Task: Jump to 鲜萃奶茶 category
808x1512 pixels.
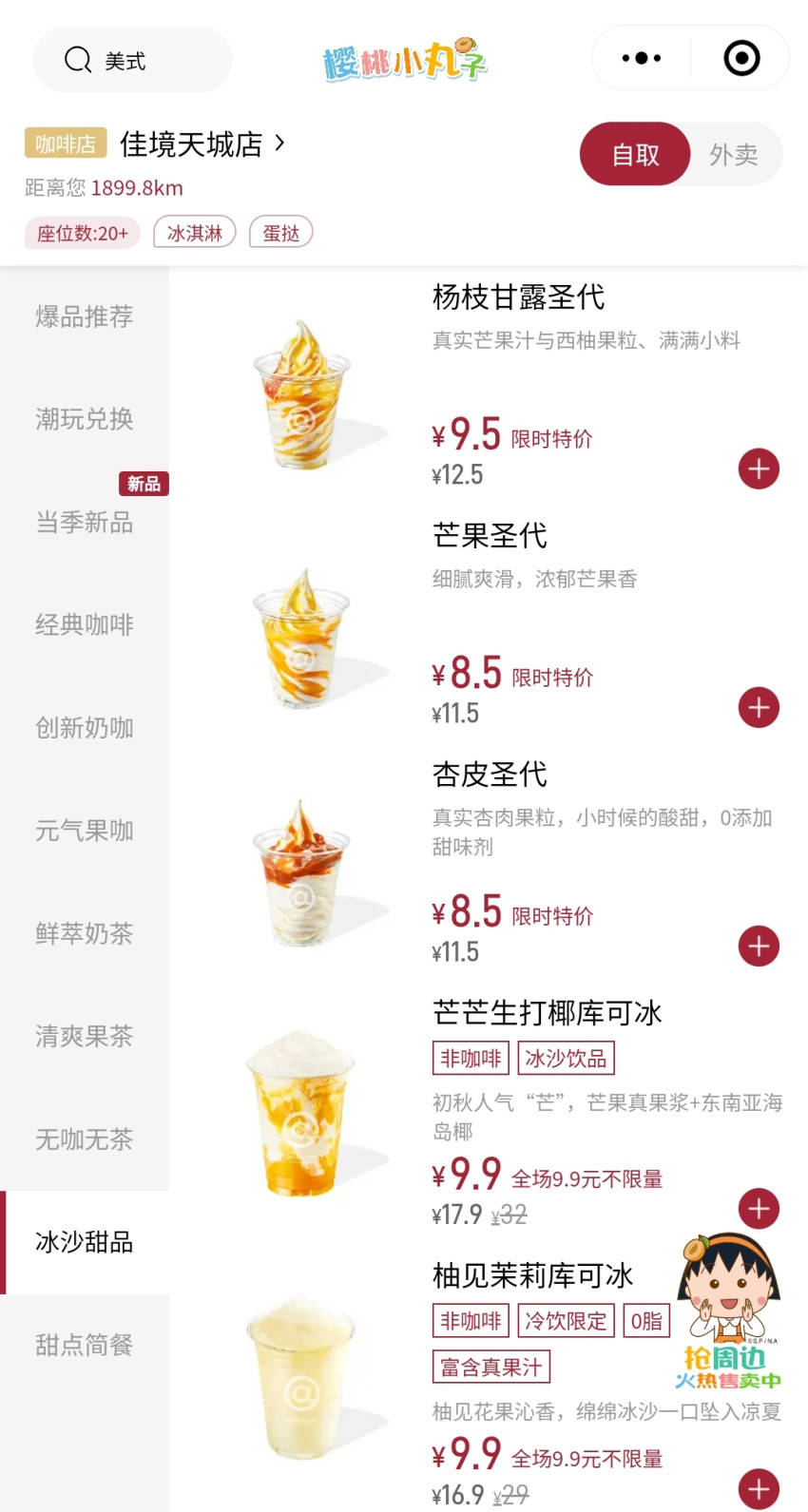Action: point(84,933)
